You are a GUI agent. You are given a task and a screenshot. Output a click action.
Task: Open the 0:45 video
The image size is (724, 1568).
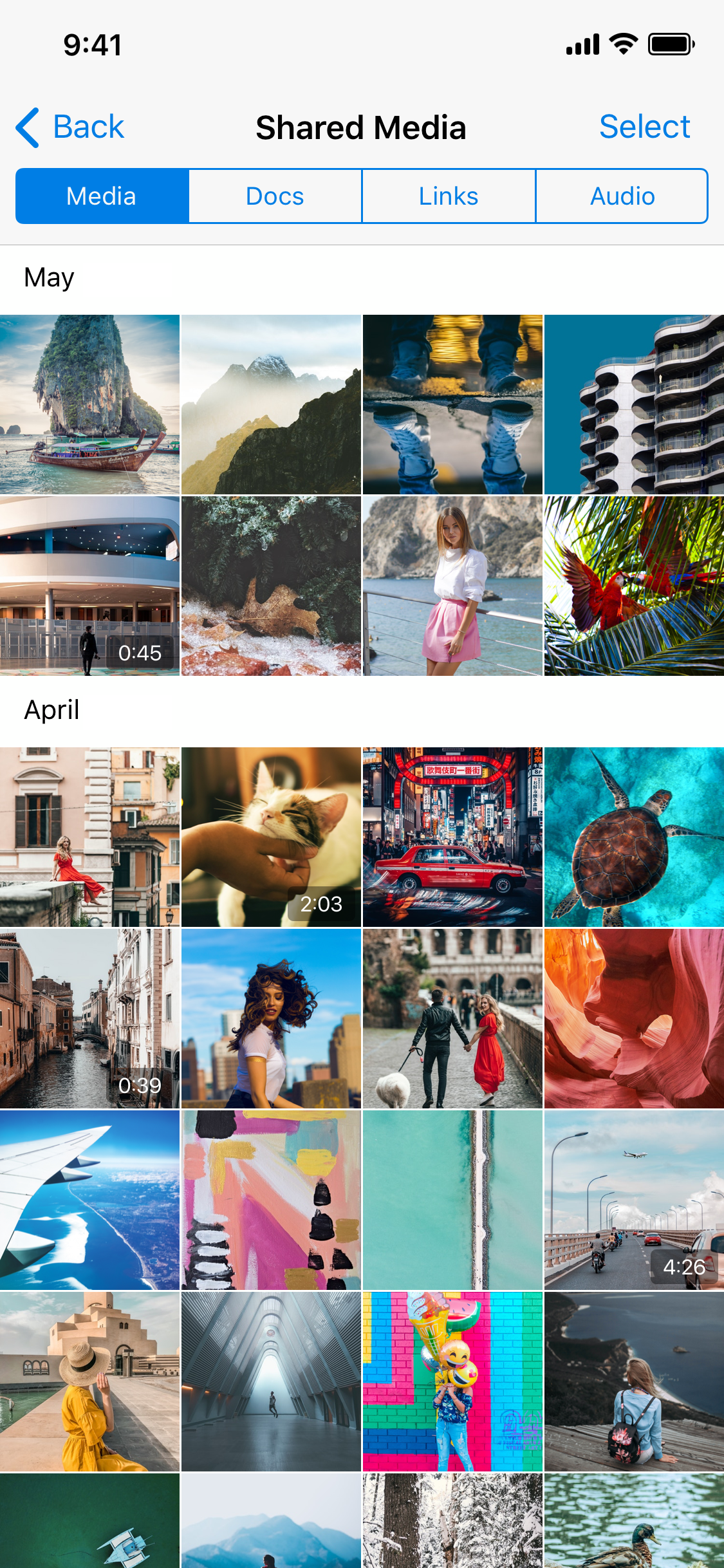click(89, 586)
